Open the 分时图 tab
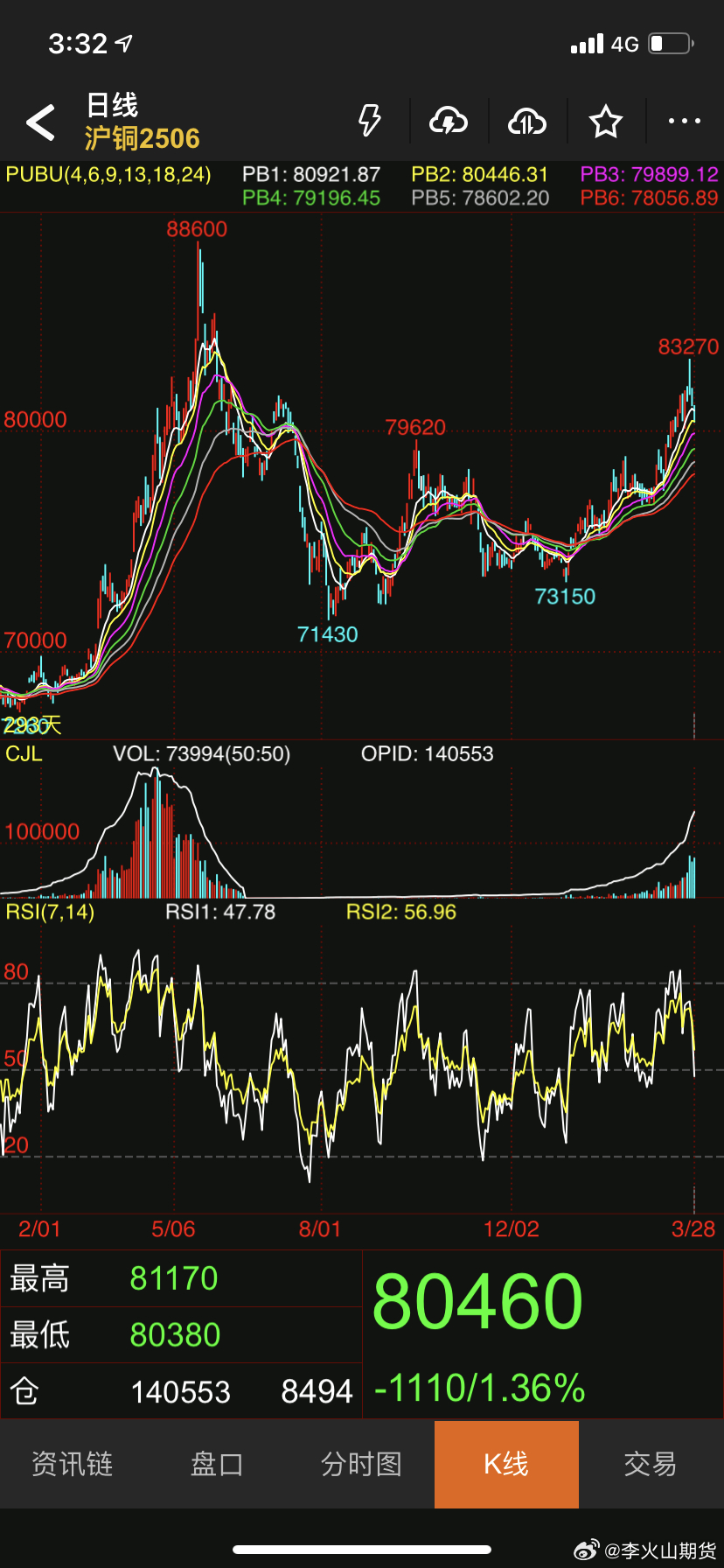Image resolution: width=724 pixels, height=1568 pixels. (x=361, y=1464)
